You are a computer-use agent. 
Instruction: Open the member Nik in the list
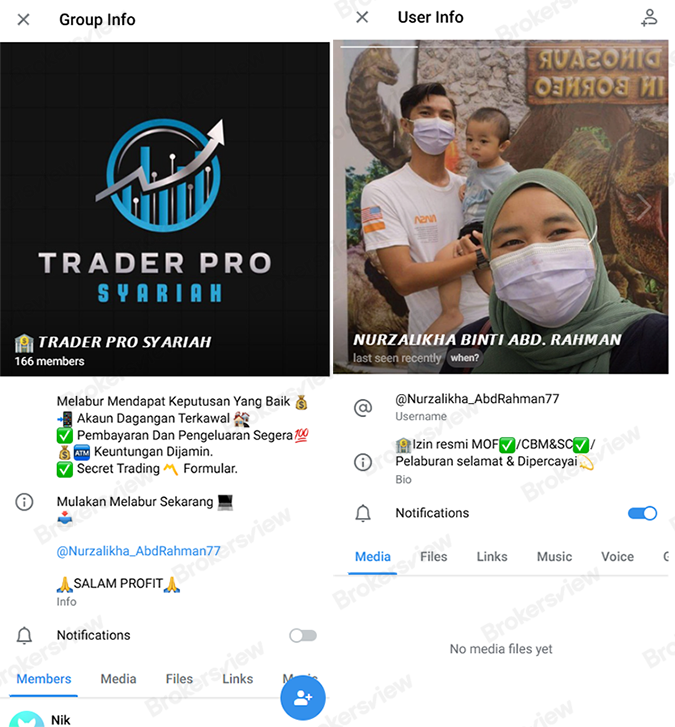[x=61, y=719]
